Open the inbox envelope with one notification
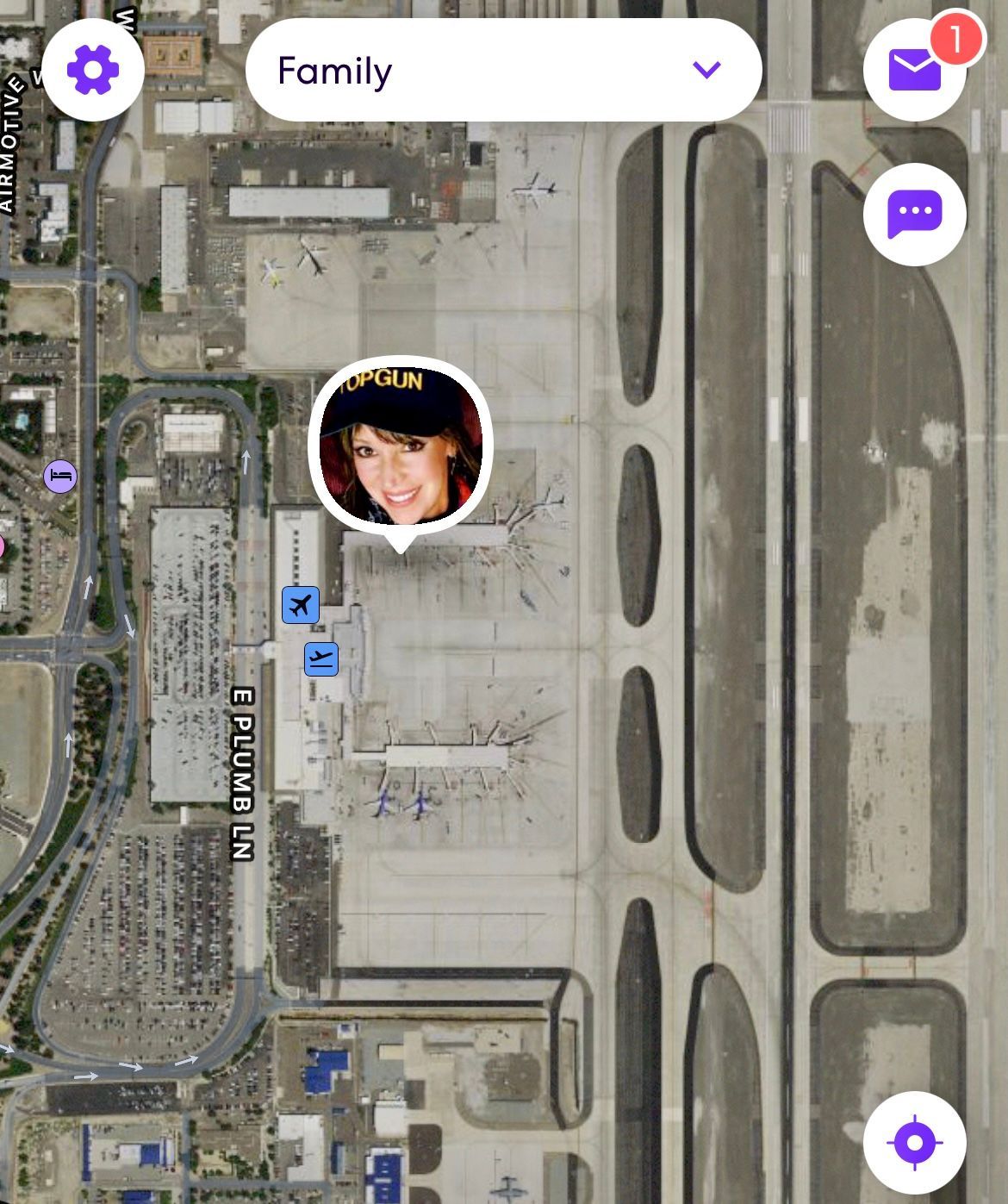 914,70
